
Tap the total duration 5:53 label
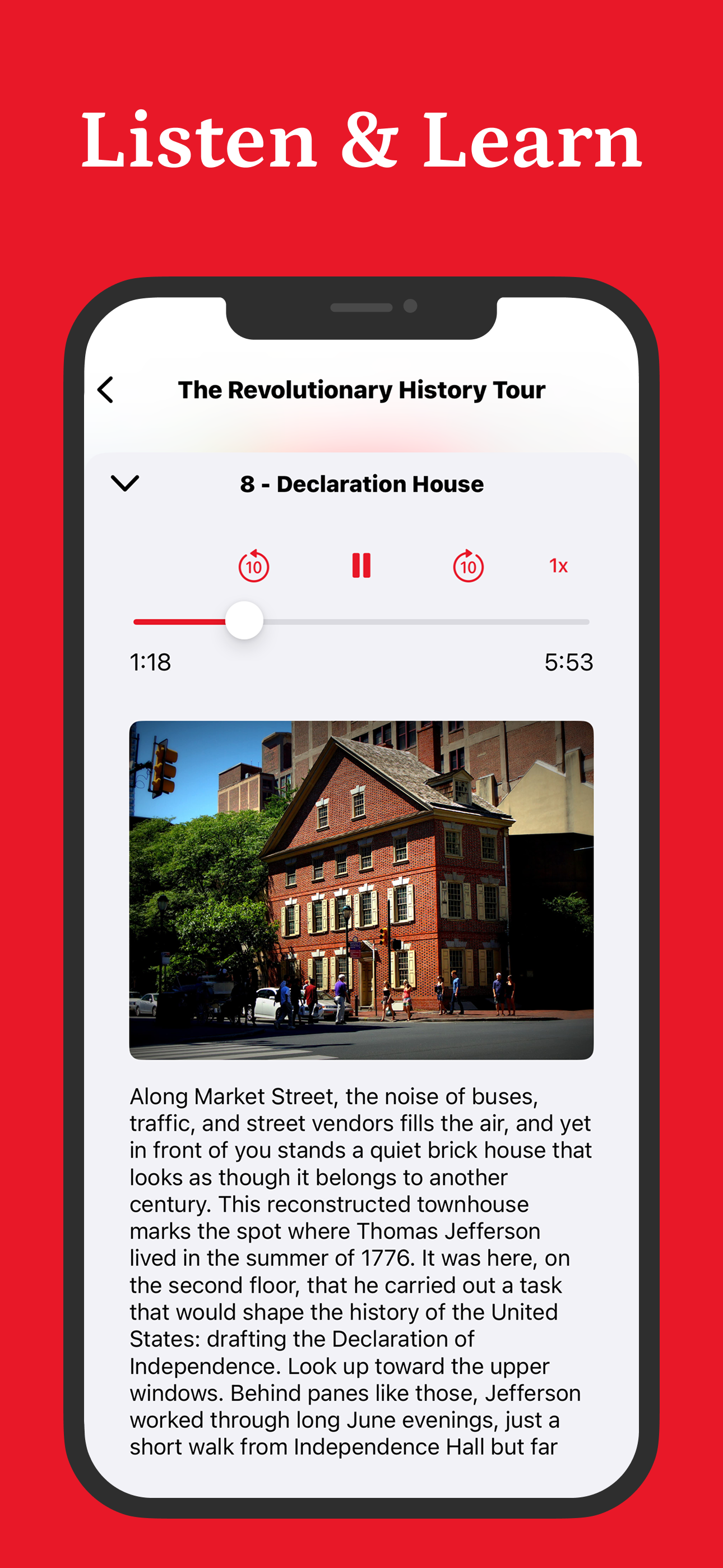pos(568,662)
